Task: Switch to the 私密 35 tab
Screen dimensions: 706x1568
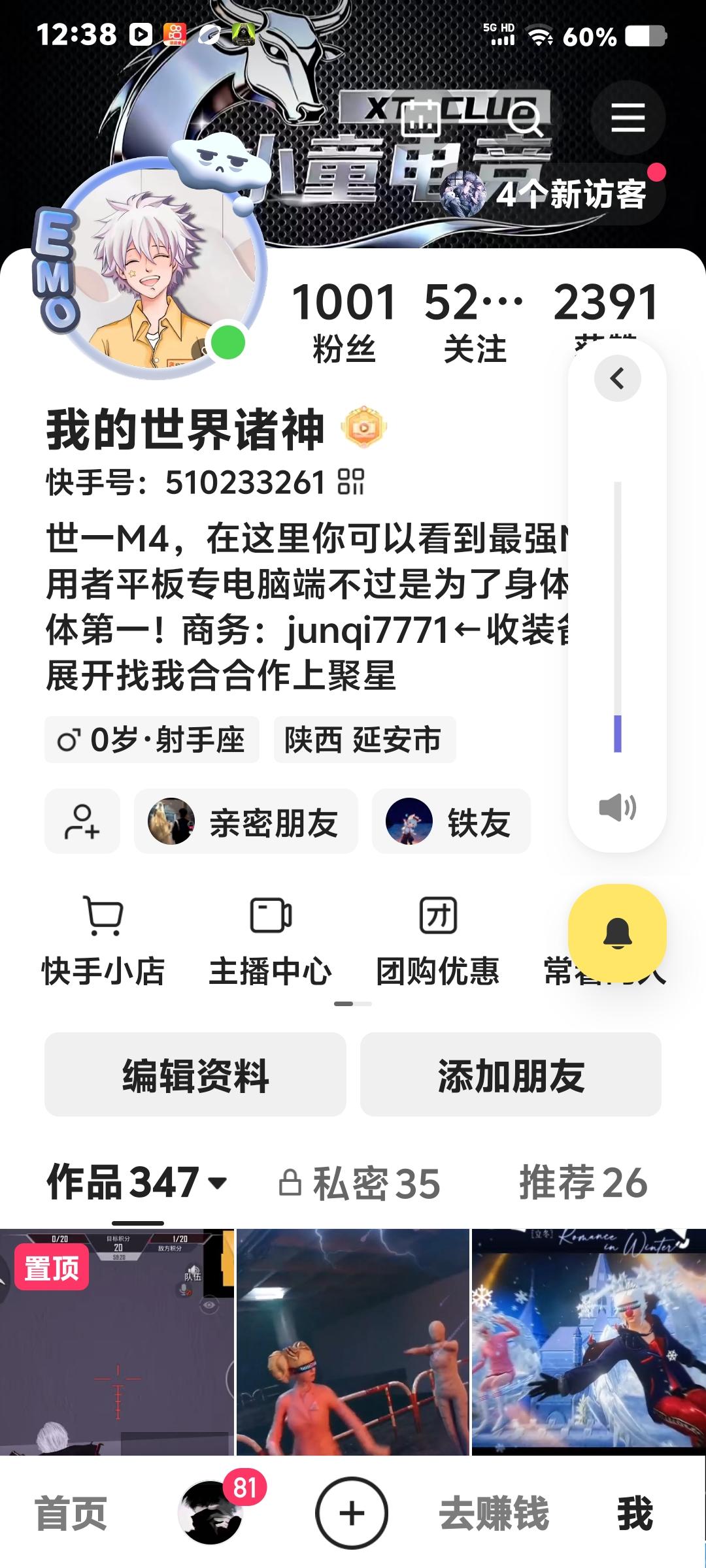Action: pyautogui.click(x=360, y=1183)
